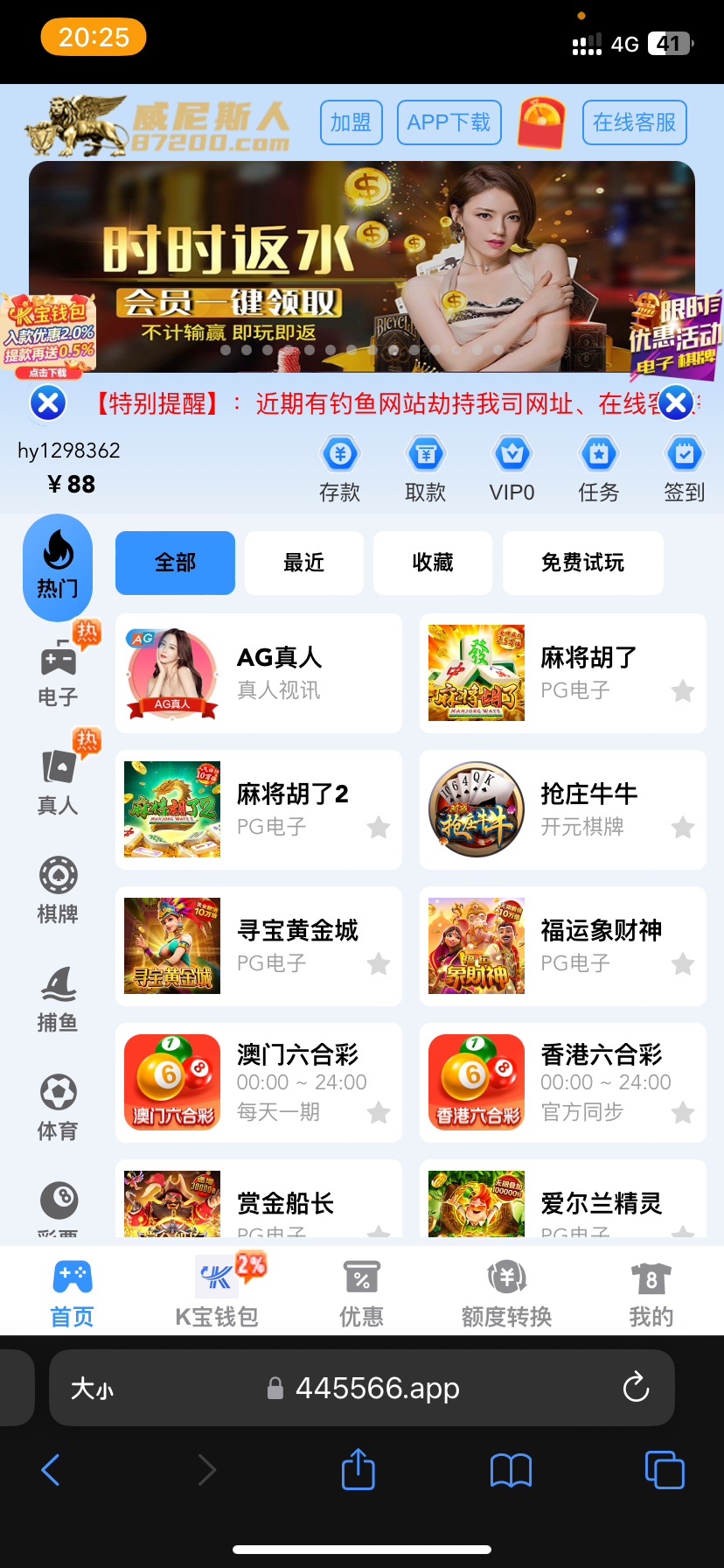Launch the 抢庄牛牛 game

click(x=562, y=809)
